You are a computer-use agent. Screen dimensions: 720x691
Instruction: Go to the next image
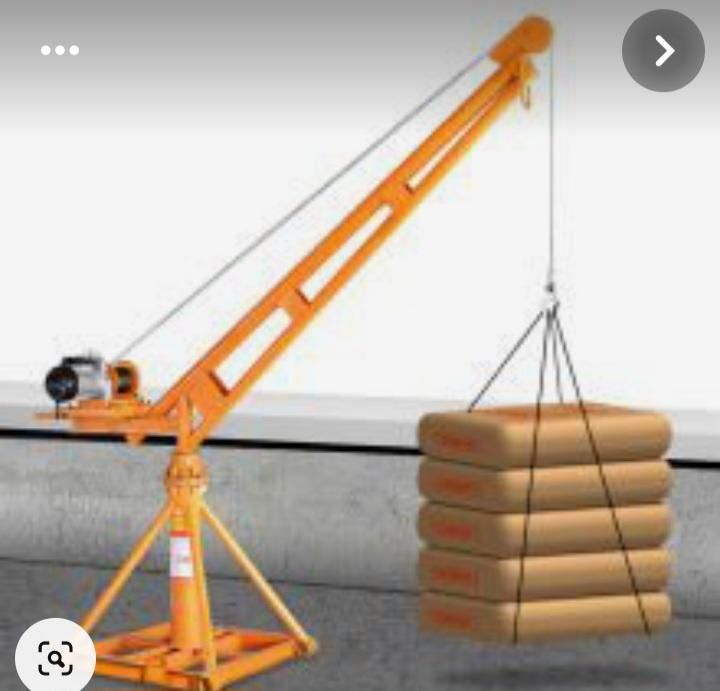pyautogui.click(x=663, y=51)
